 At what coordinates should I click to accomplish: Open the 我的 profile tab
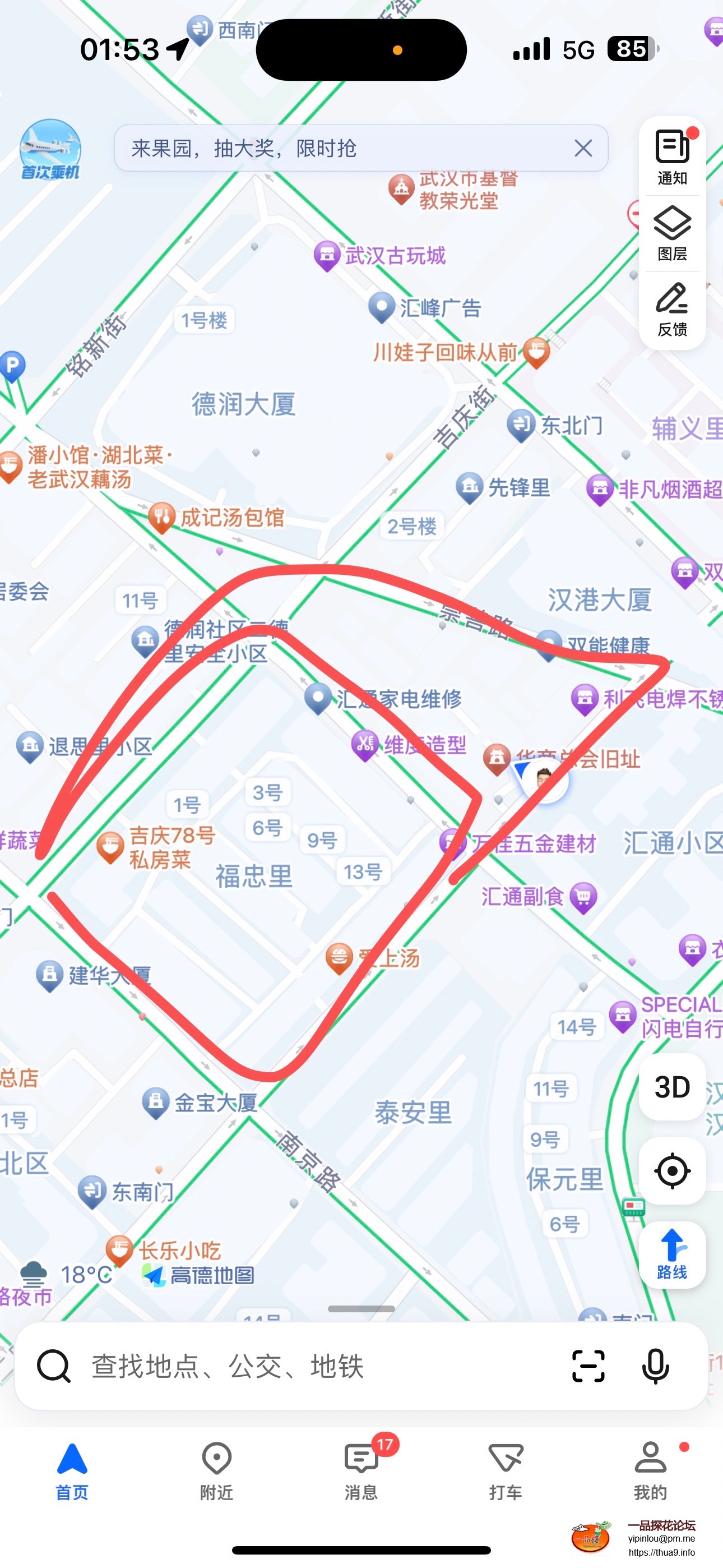pyautogui.click(x=650, y=1470)
